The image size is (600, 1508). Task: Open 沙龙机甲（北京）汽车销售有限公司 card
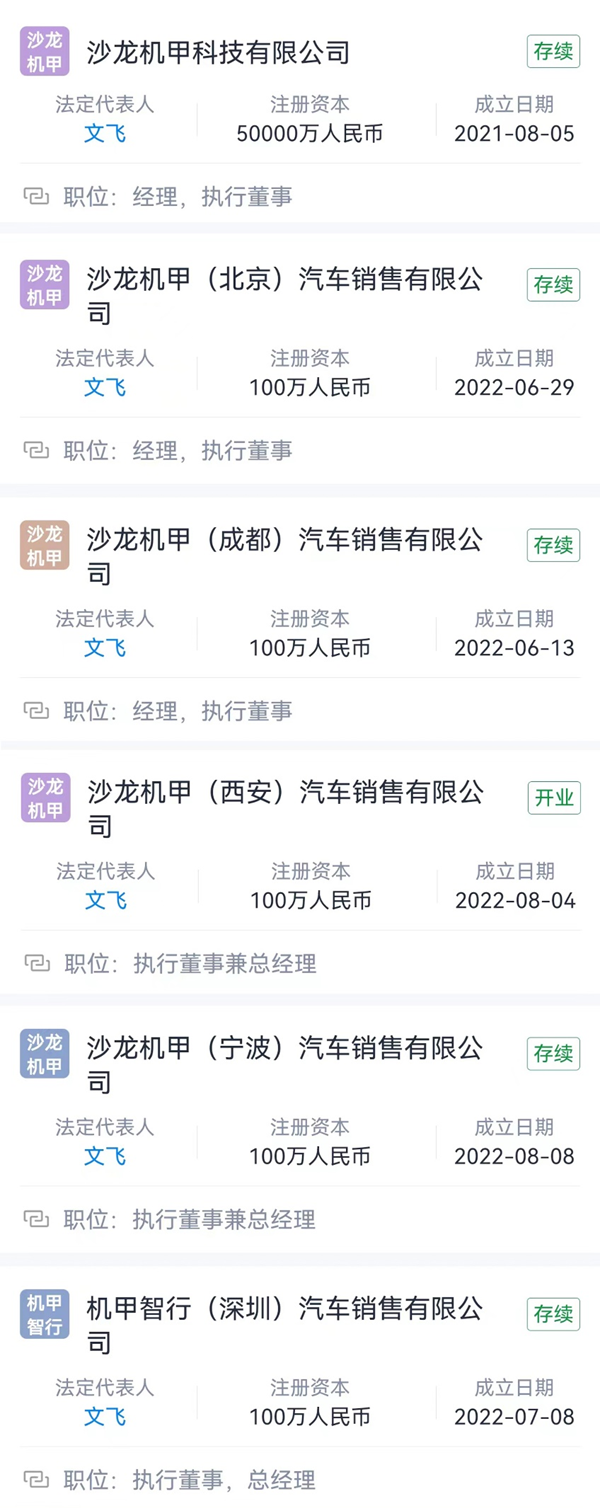[284, 281]
